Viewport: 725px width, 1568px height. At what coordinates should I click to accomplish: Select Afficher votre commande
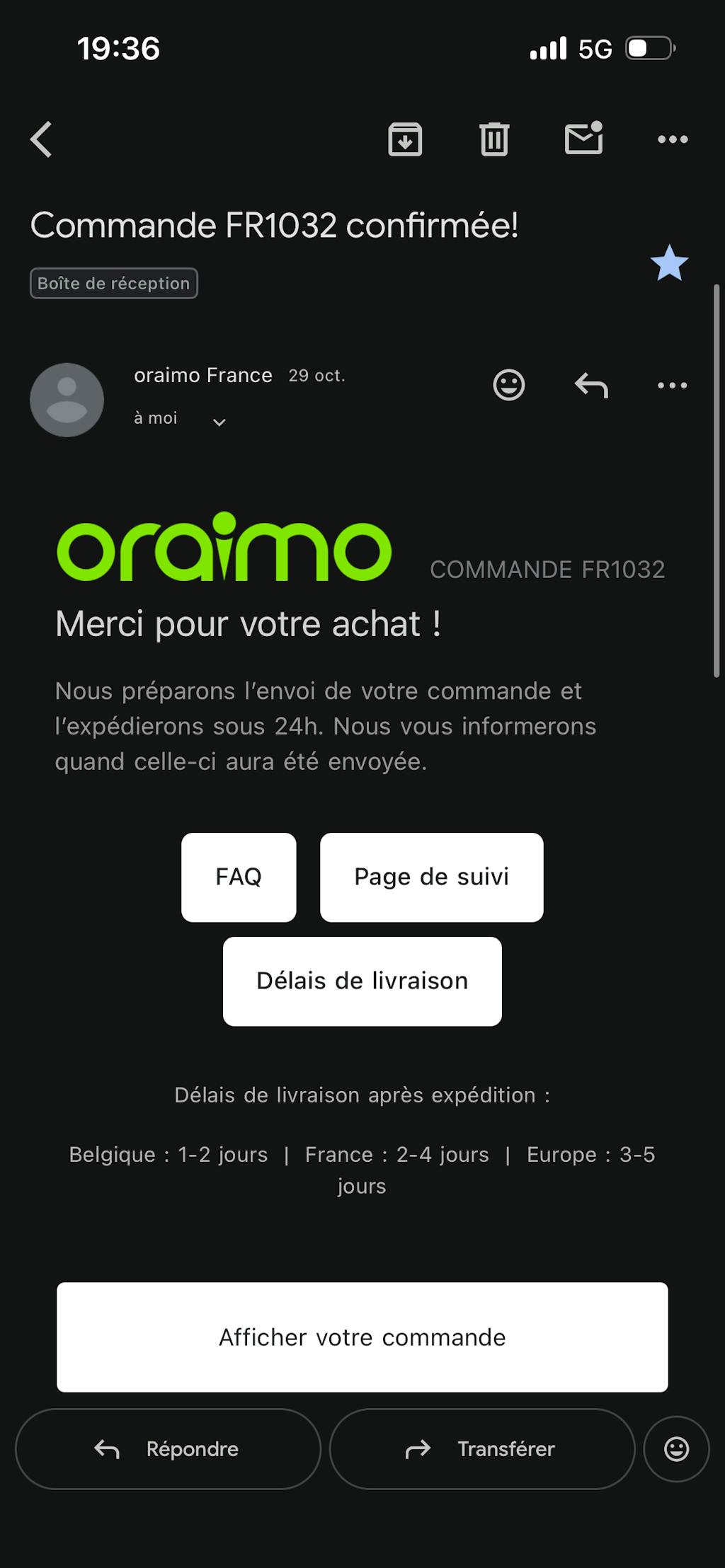coord(362,1337)
